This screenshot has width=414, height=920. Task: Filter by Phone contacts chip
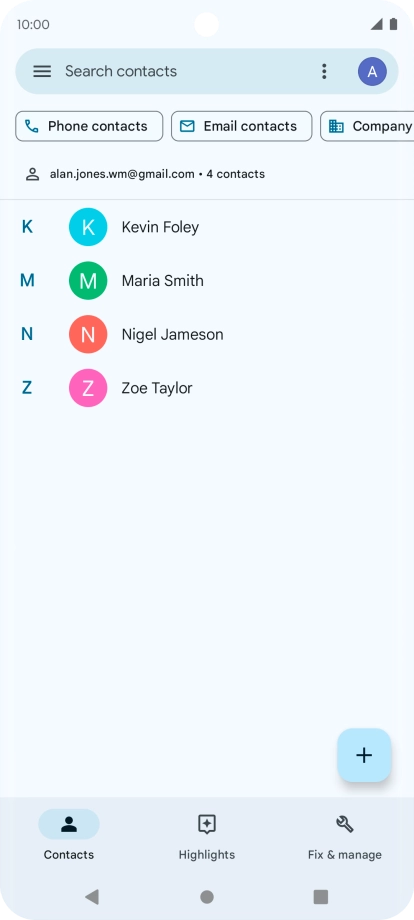(x=89, y=126)
